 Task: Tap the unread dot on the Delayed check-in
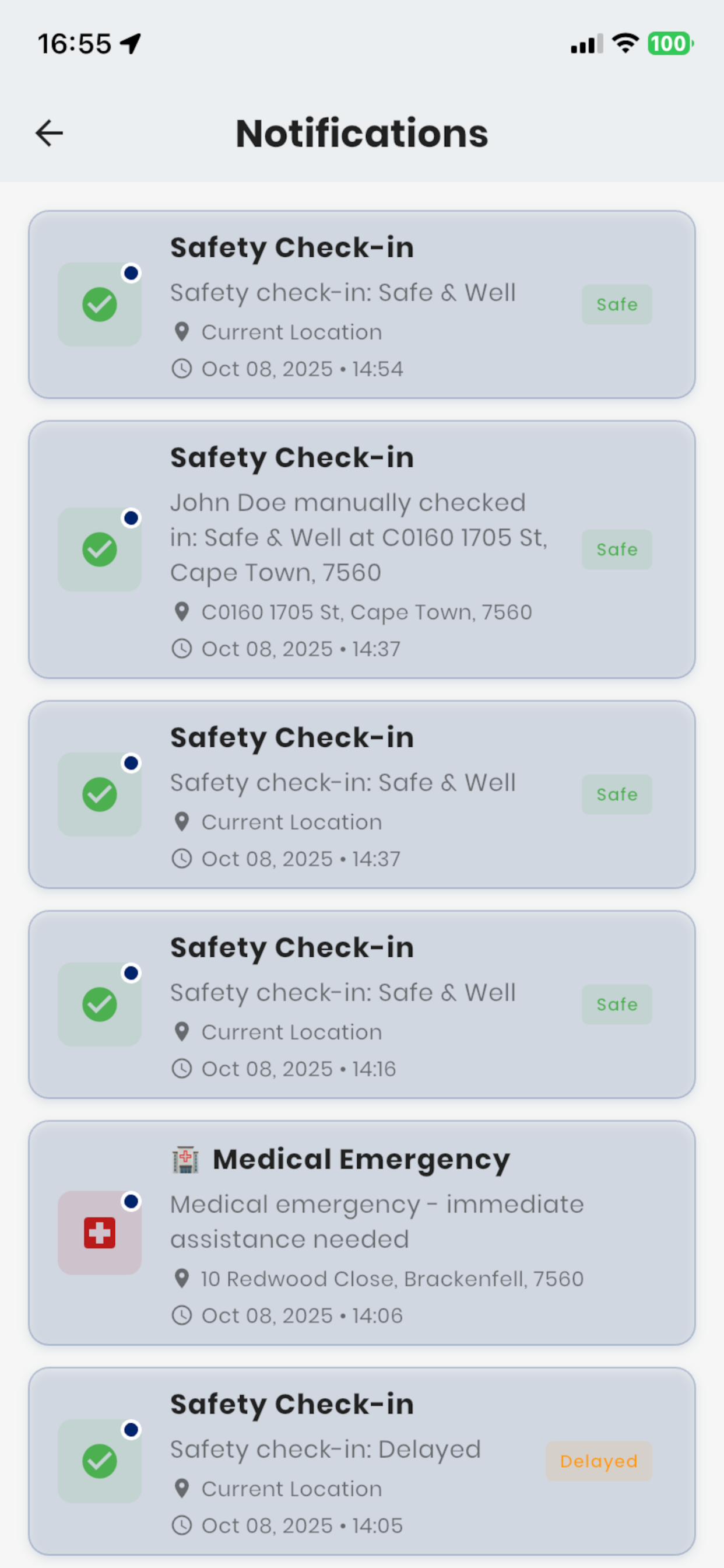pos(131,1429)
